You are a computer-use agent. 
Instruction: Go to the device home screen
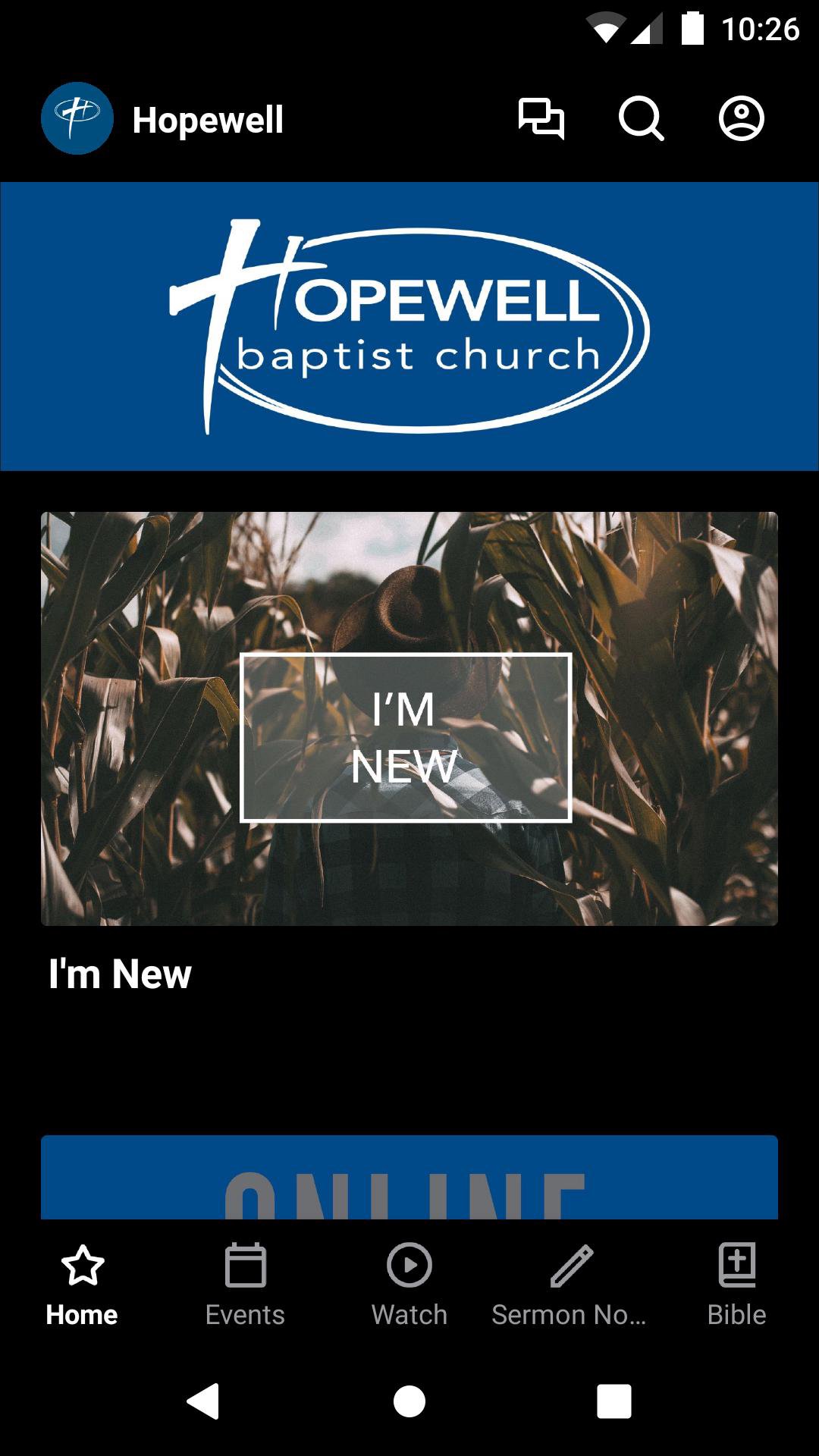coord(409,1401)
